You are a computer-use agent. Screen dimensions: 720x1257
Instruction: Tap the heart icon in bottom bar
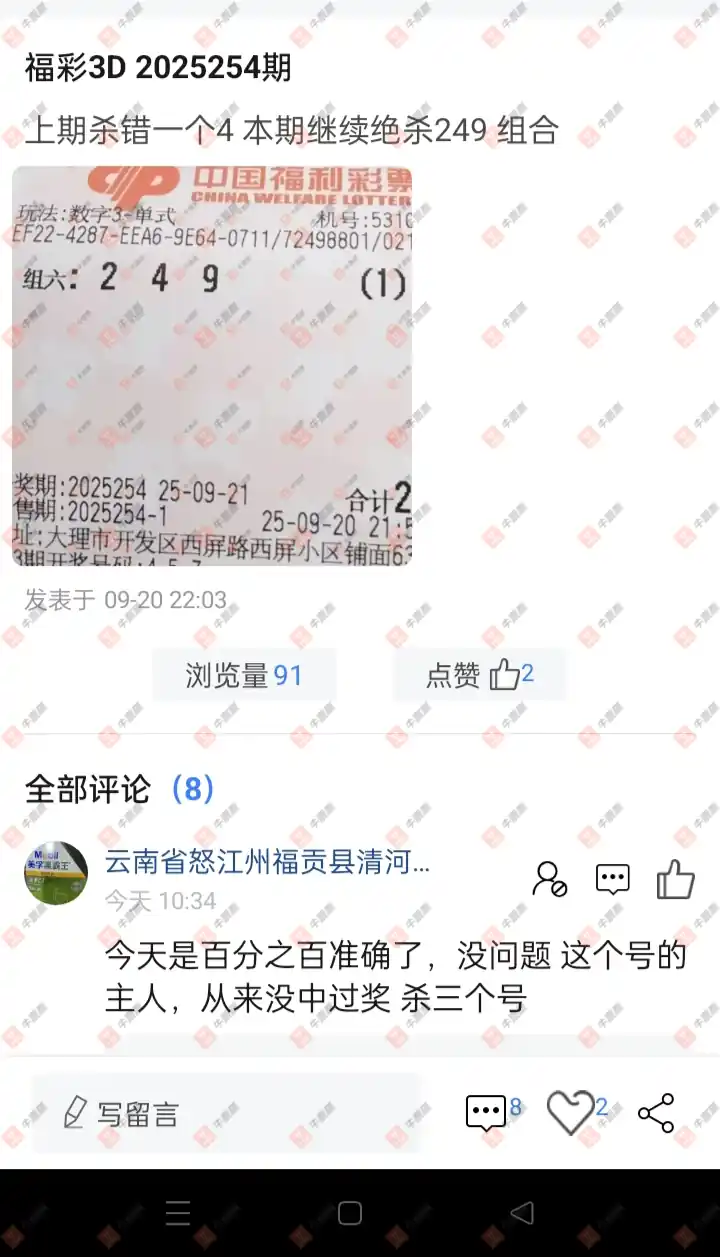coord(571,1112)
